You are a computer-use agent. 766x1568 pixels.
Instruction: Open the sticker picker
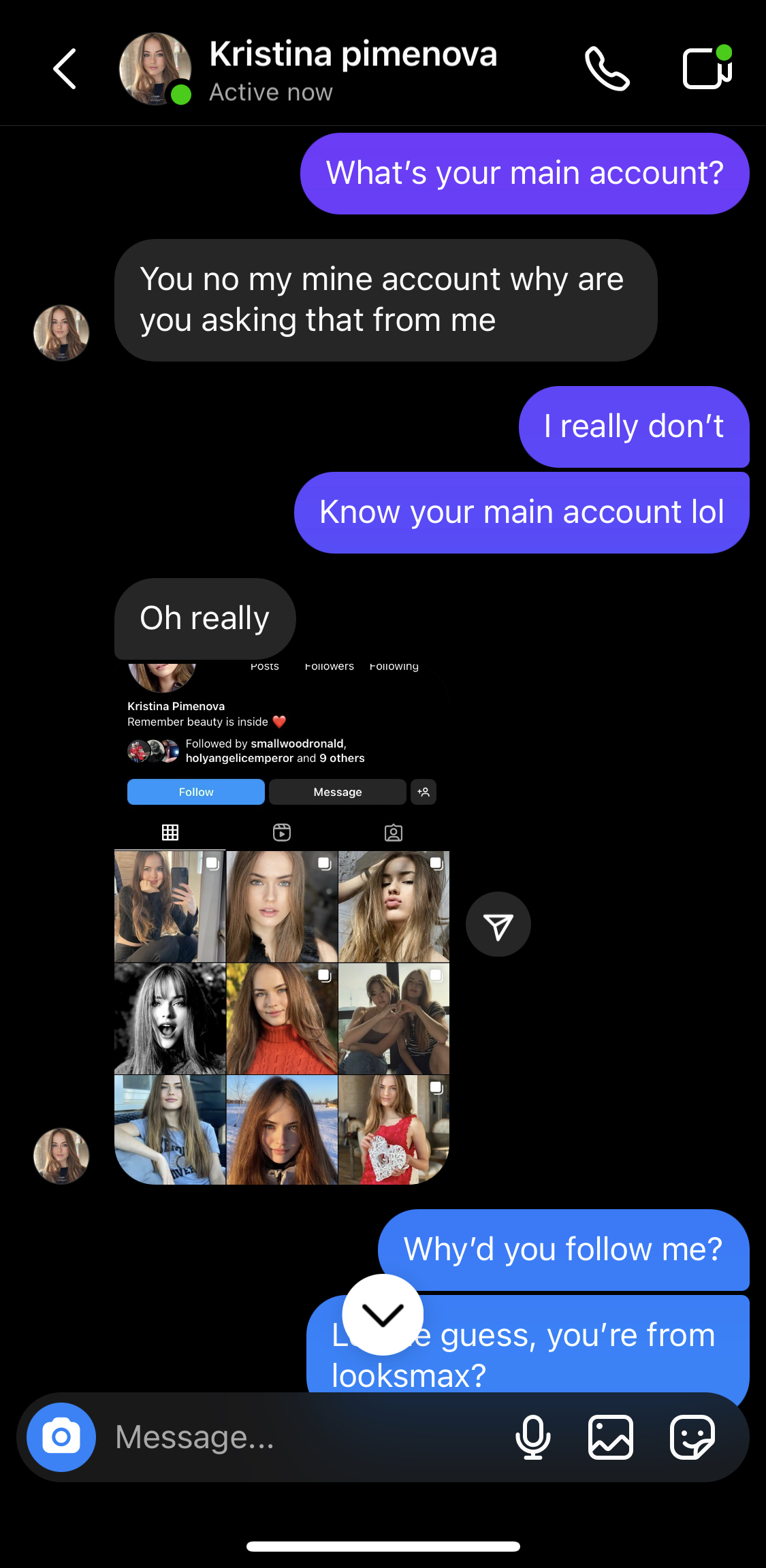(692, 1437)
